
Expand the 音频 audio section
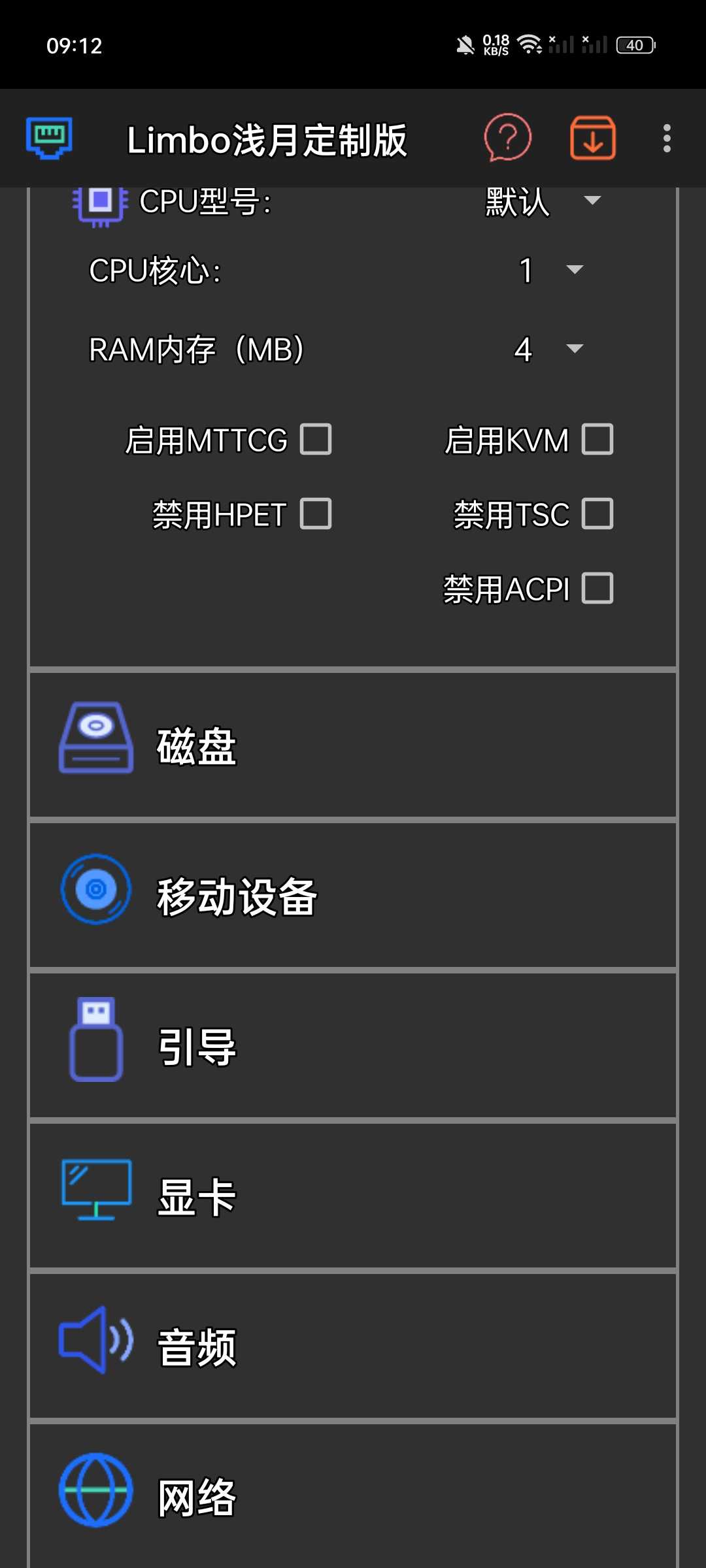pos(353,1347)
